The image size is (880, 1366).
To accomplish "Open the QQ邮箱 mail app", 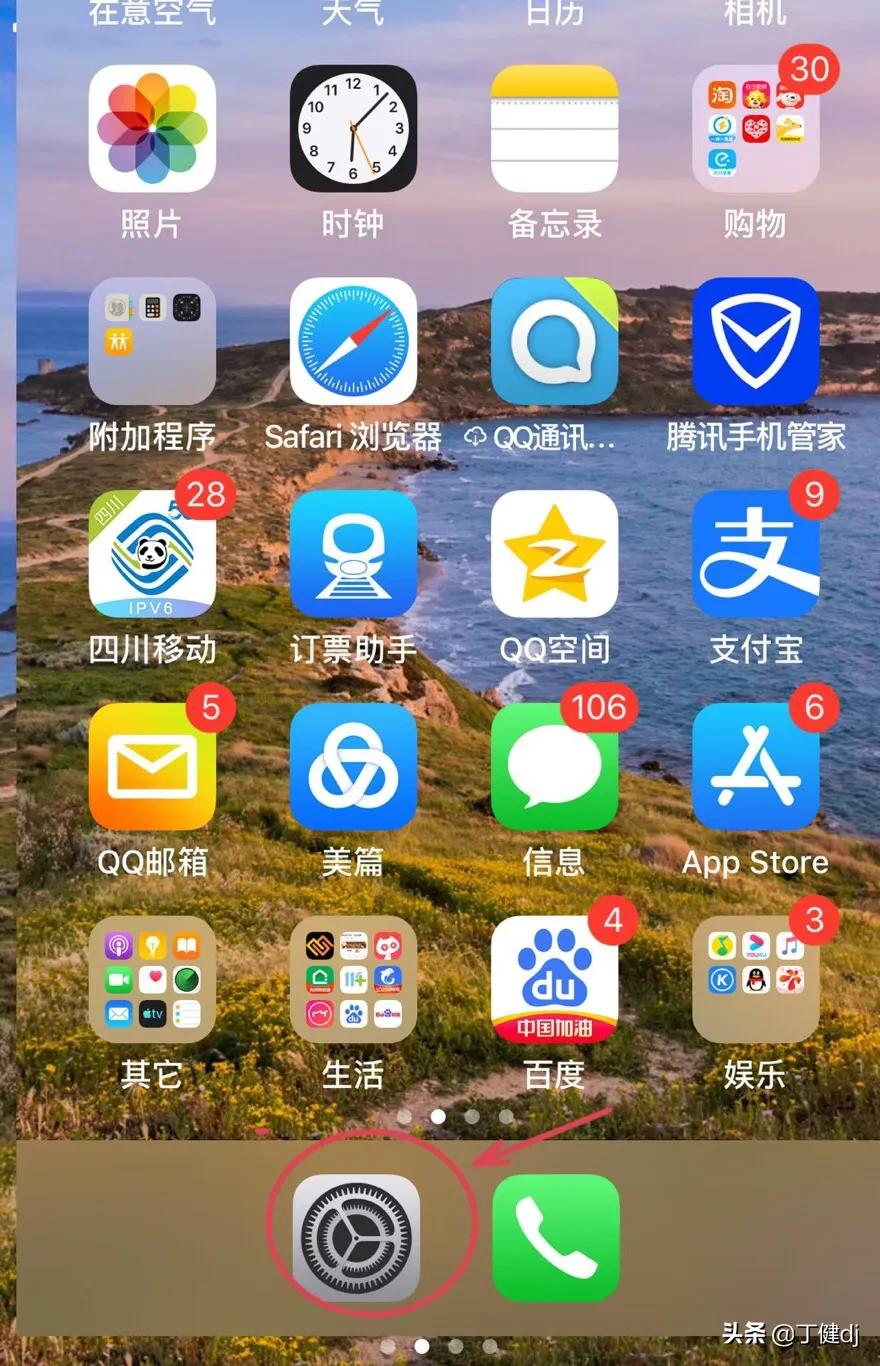I will pos(152,766).
